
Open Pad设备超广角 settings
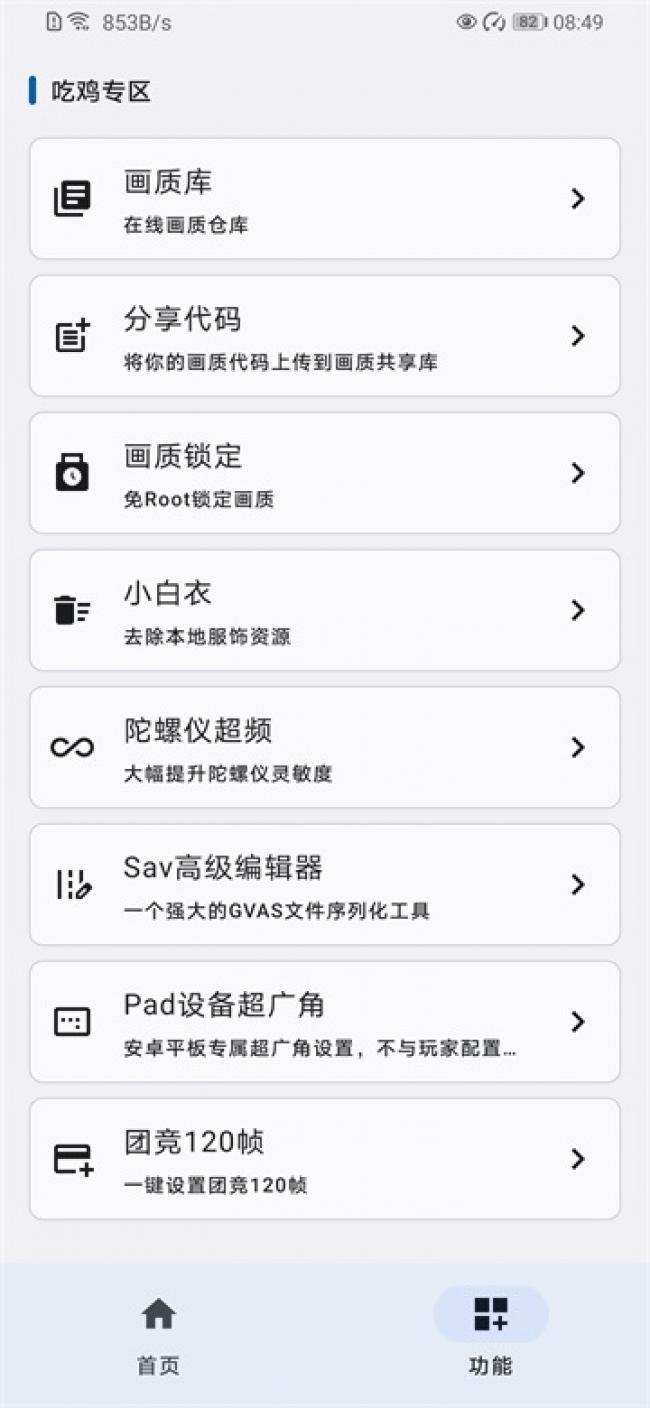coord(324,1021)
